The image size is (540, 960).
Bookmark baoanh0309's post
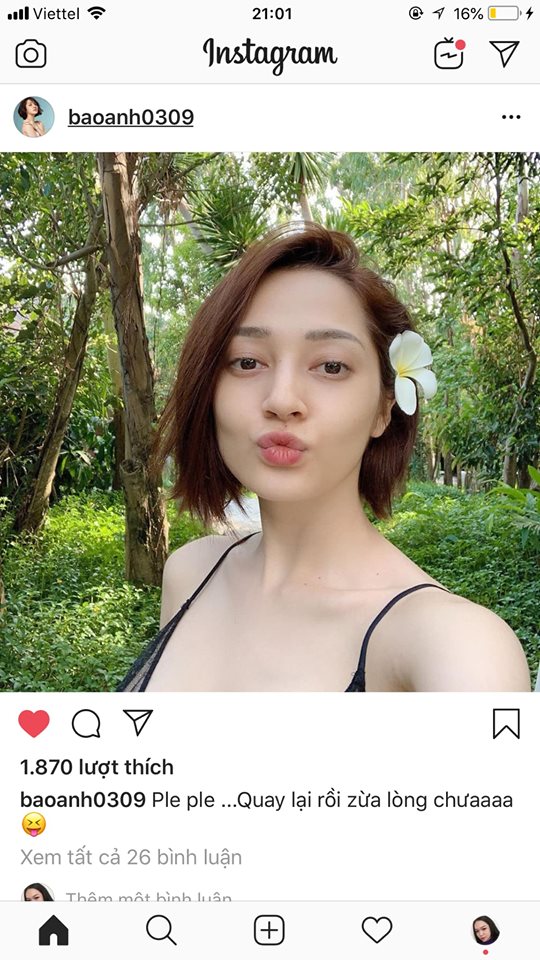[x=506, y=724]
